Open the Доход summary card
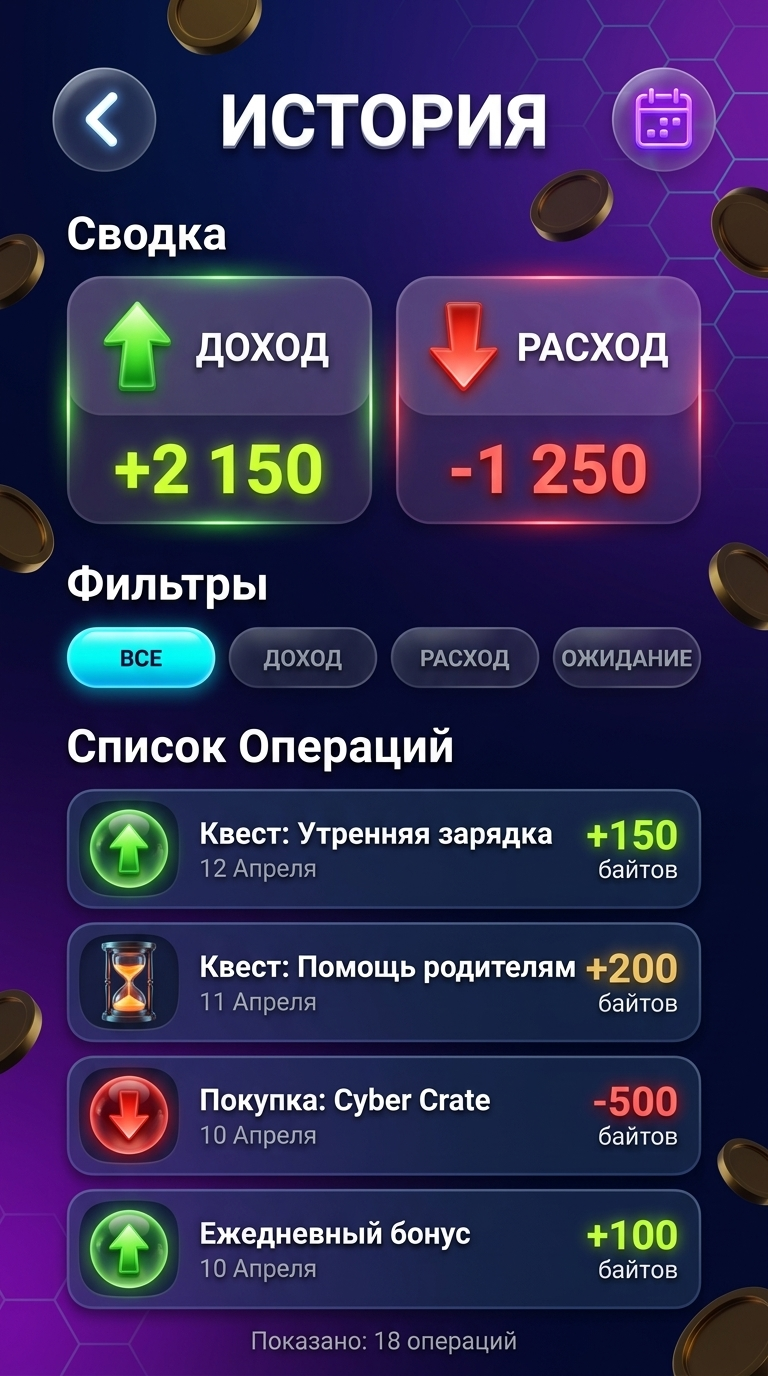The height and width of the screenshot is (1376, 768). [x=219, y=400]
